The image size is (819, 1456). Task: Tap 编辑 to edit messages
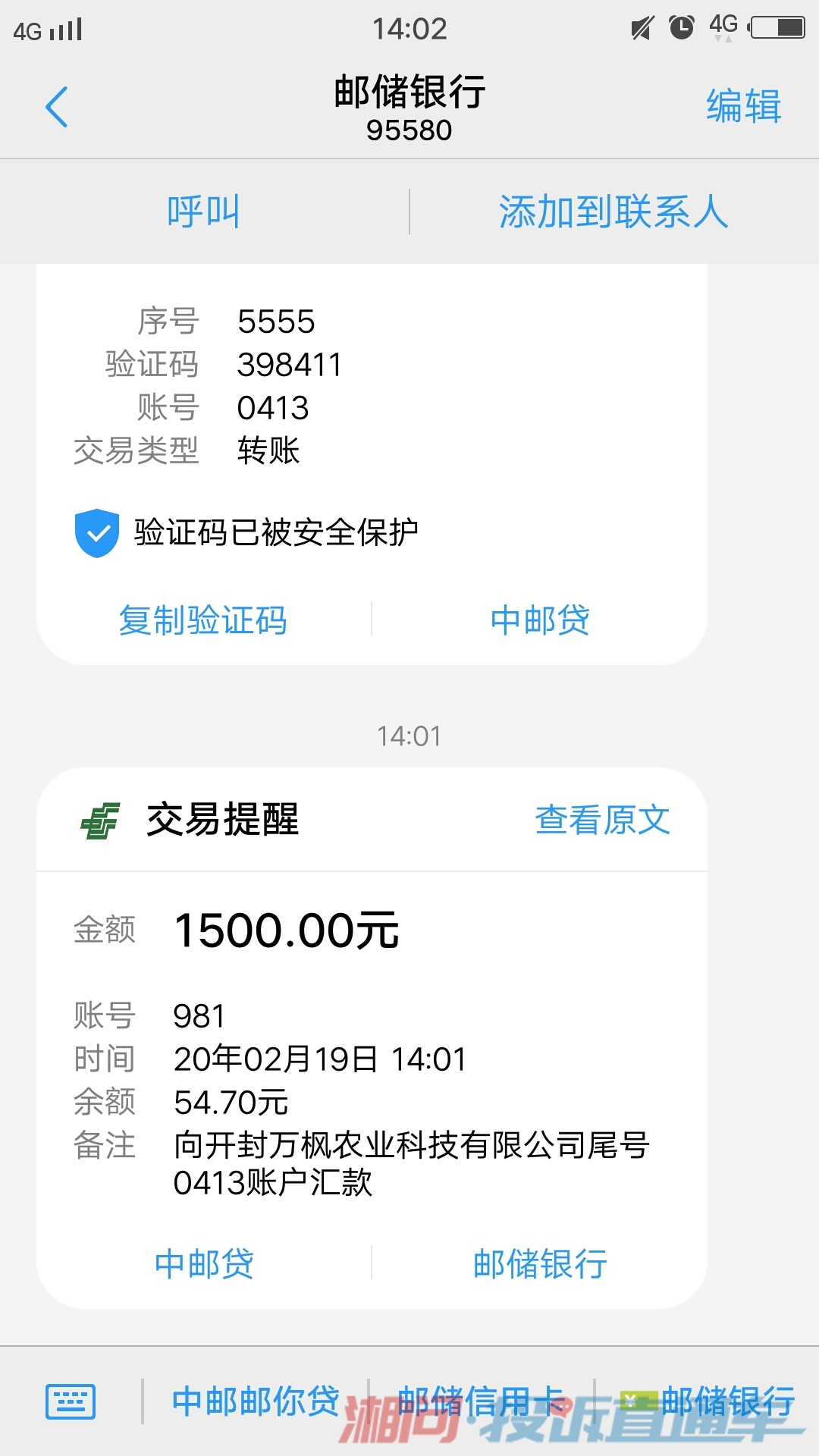tap(743, 106)
